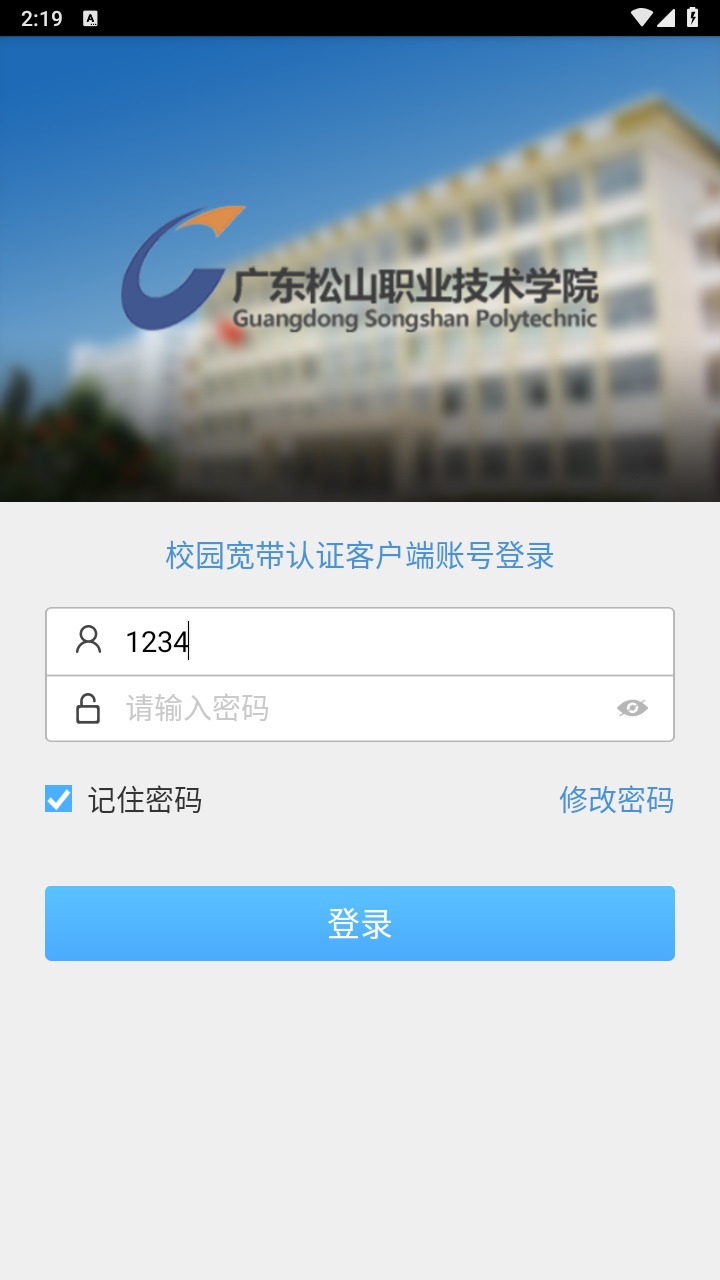The width and height of the screenshot is (720, 1280).
Task: Open 修改密码 to change the password
Action: click(617, 800)
